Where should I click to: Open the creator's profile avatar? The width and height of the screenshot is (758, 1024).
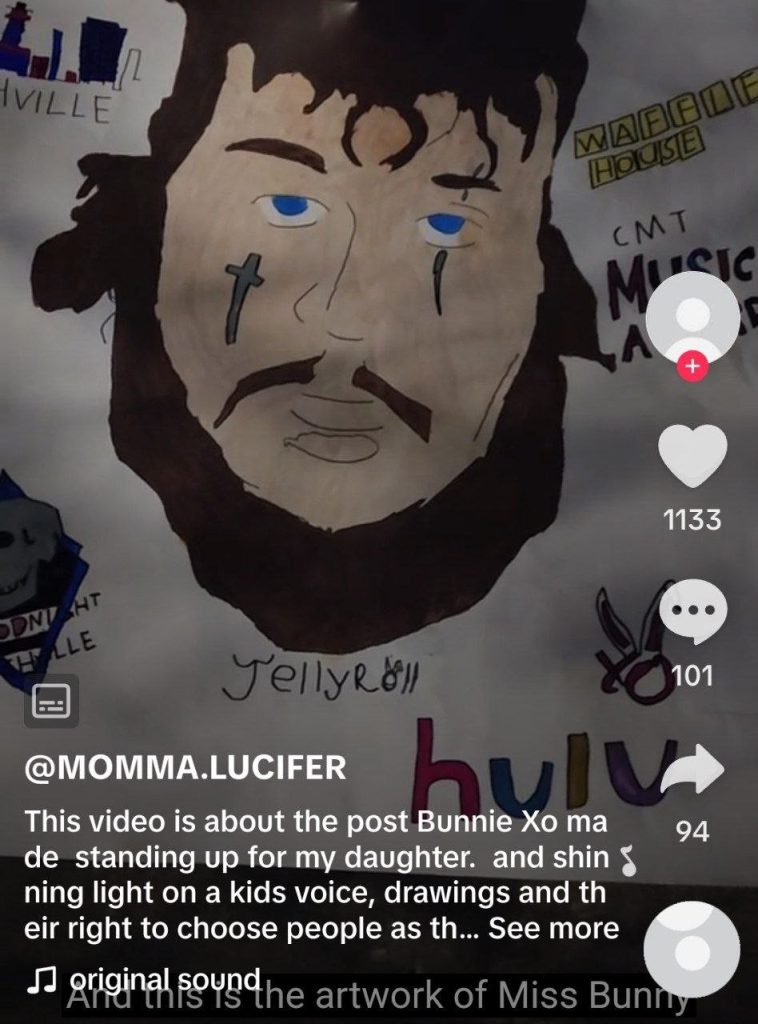point(692,314)
